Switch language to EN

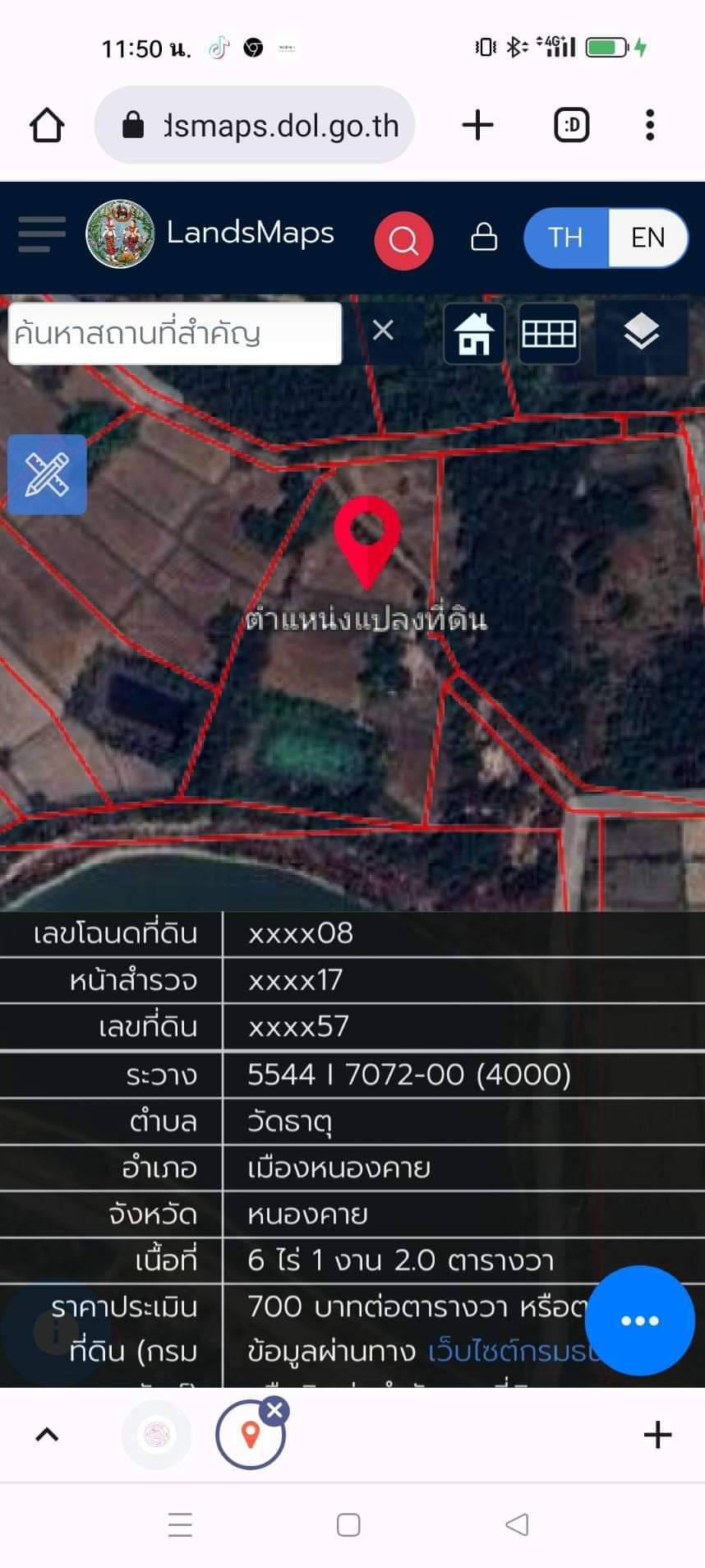coord(647,238)
